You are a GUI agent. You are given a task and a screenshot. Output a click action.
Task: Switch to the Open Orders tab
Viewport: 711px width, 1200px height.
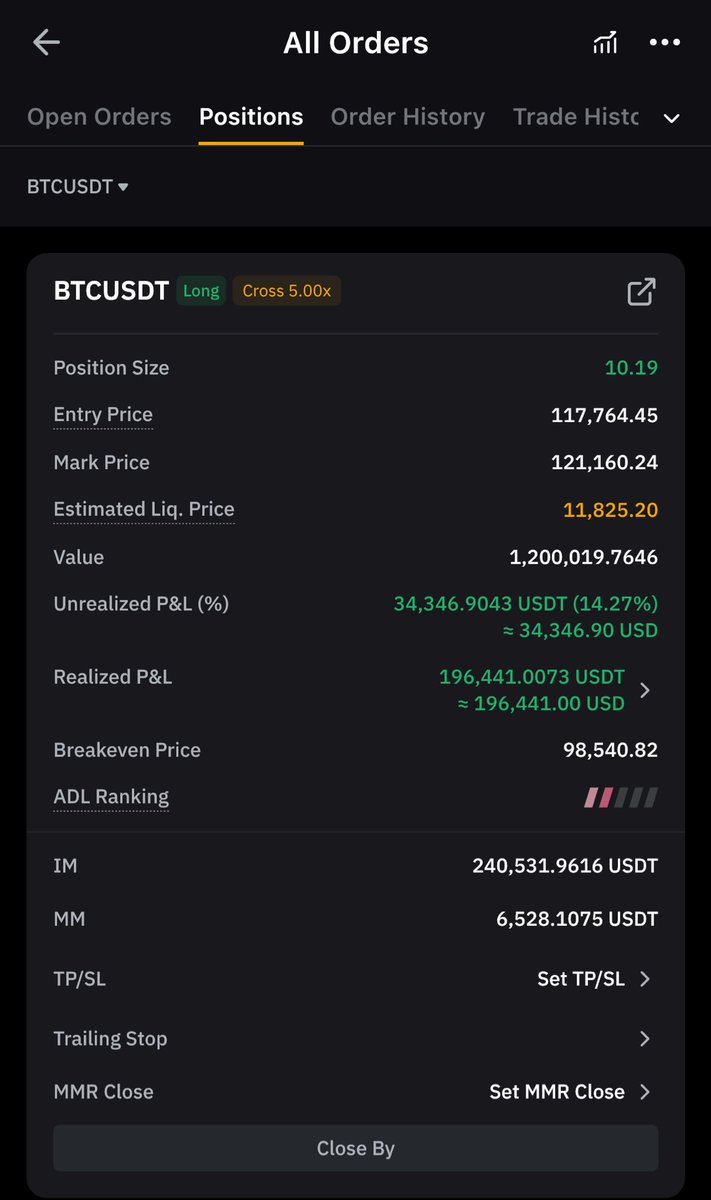(x=99, y=117)
